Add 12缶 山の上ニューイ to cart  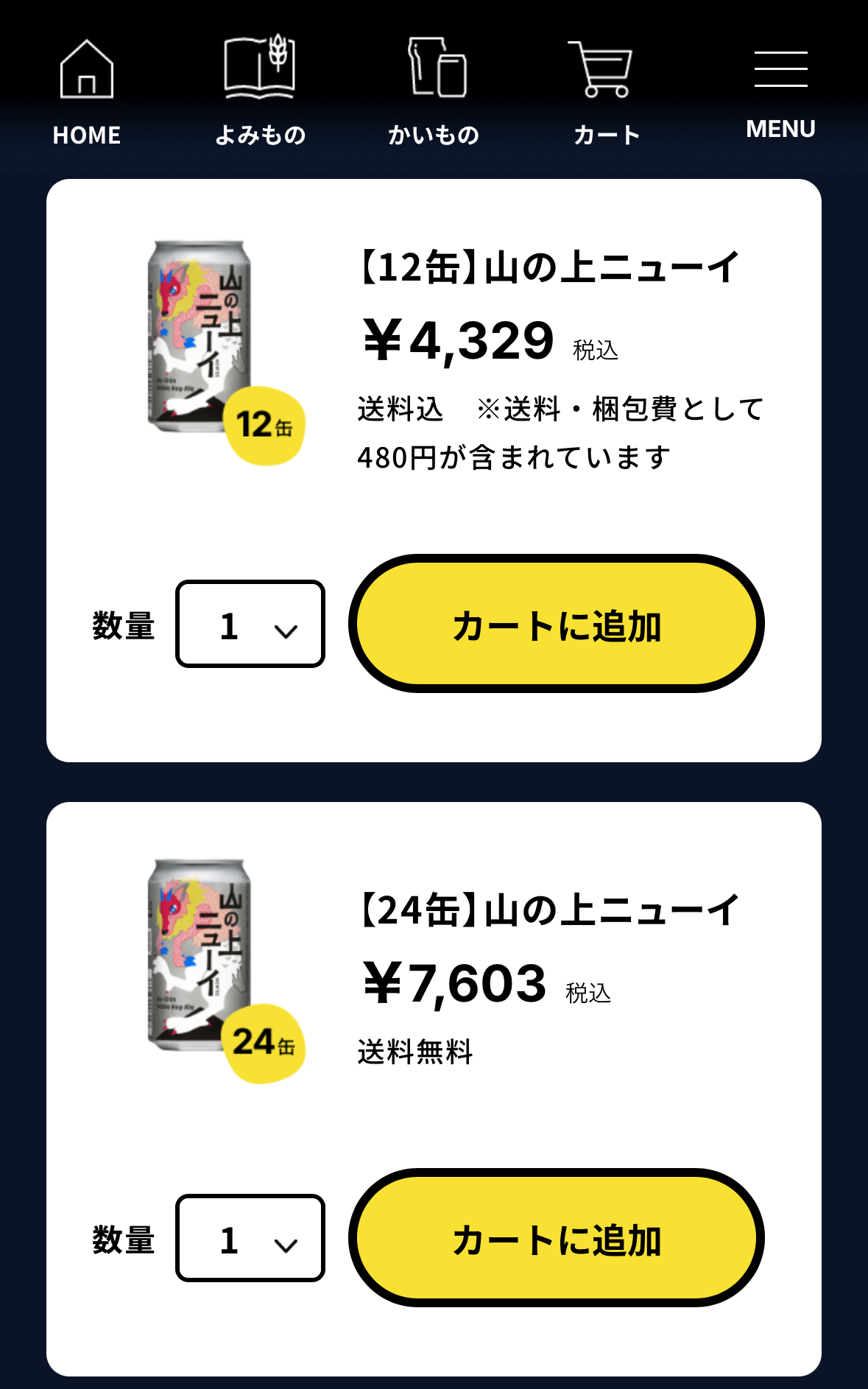pyautogui.click(x=557, y=625)
